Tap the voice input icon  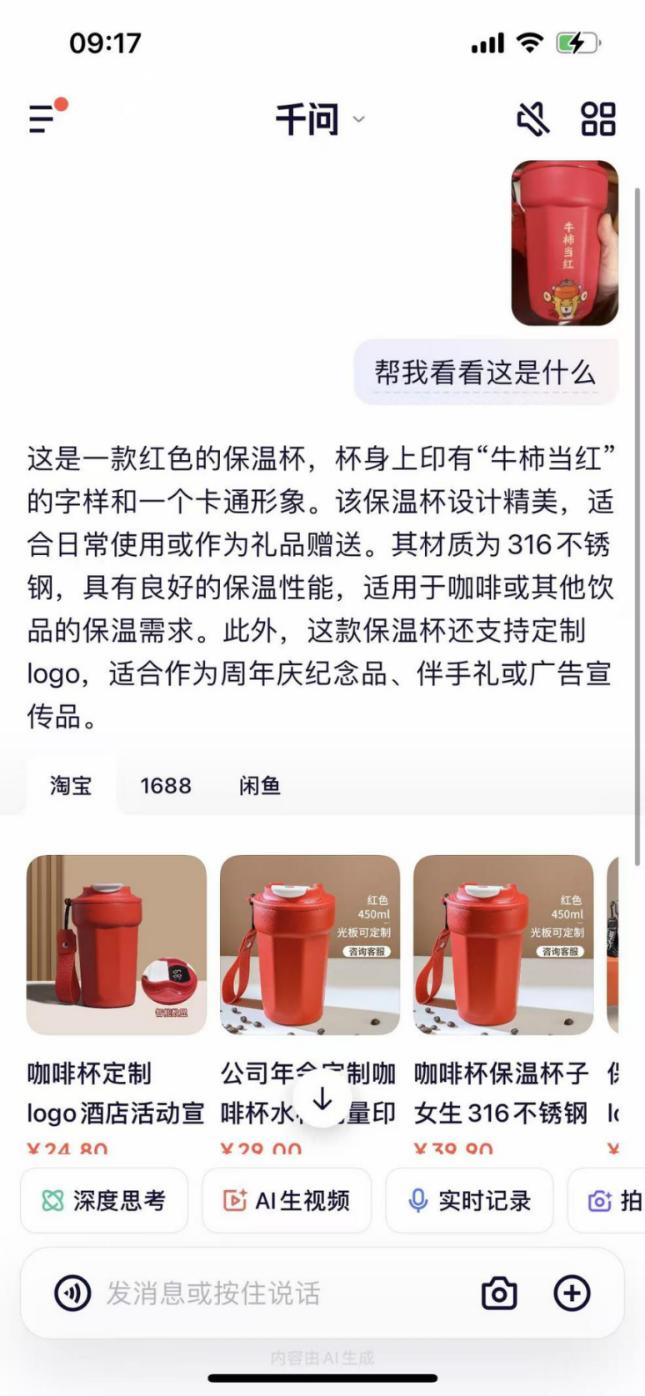pos(72,1294)
